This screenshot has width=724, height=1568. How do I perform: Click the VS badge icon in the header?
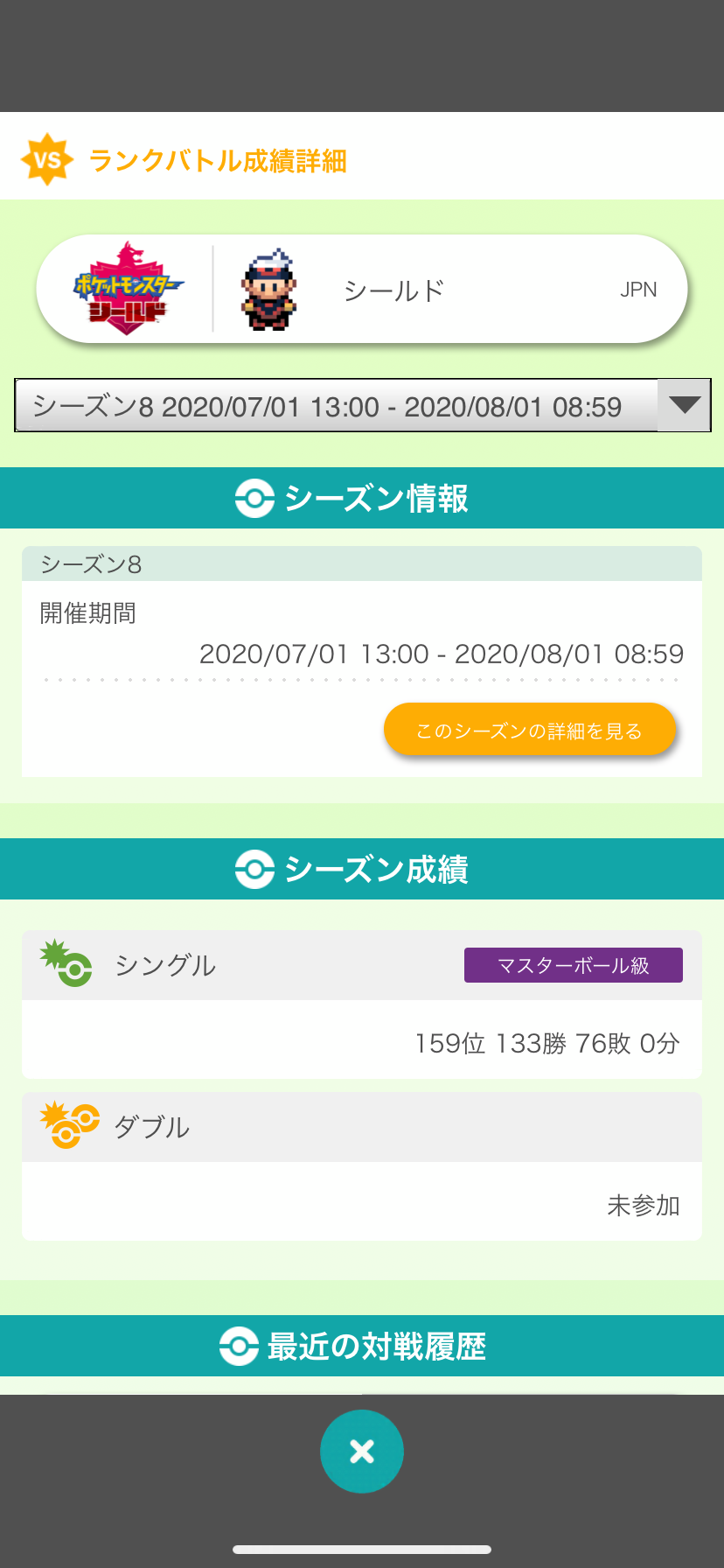coord(48,158)
